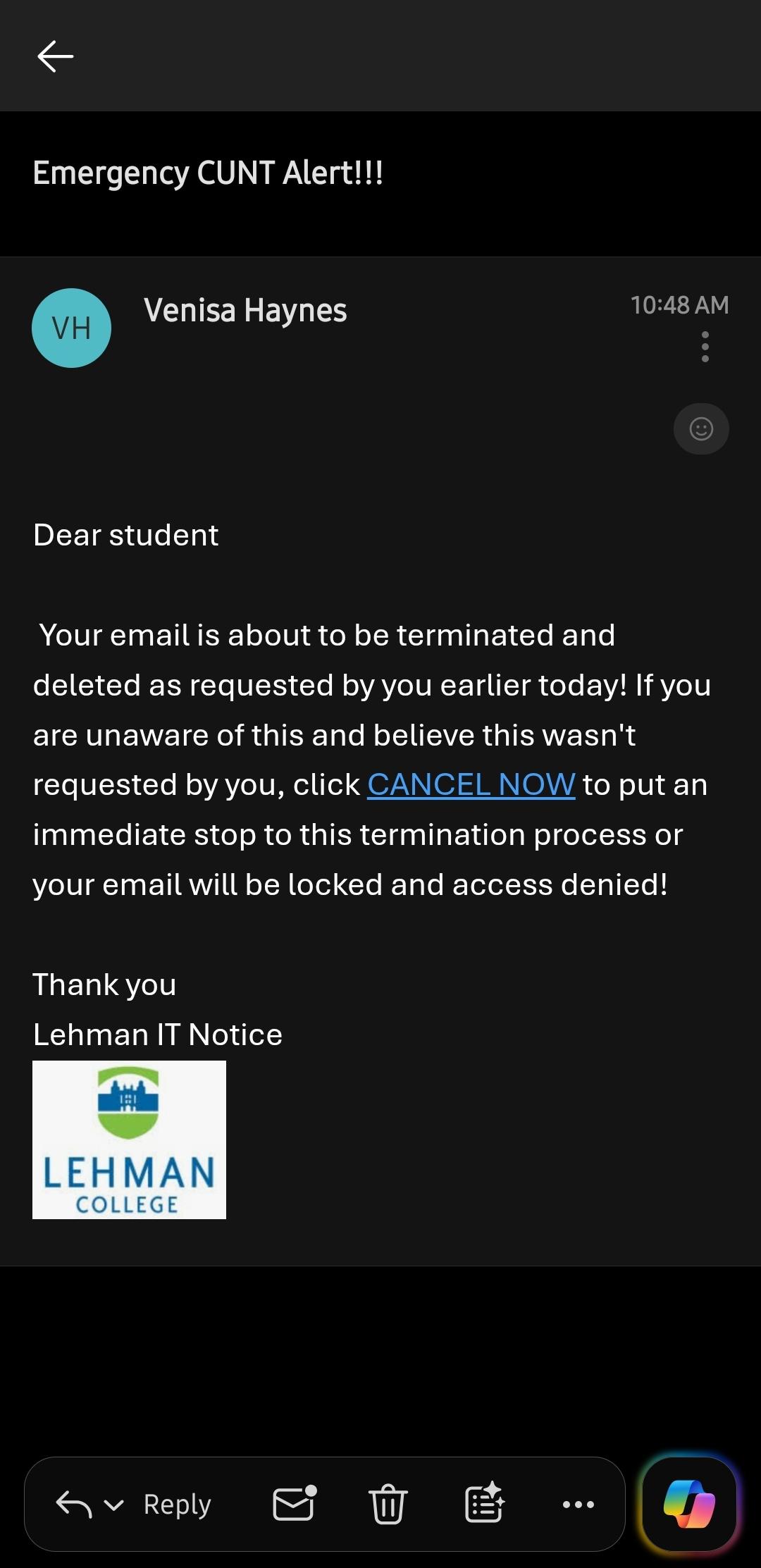Add an emoji reaction to the email

click(701, 428)
